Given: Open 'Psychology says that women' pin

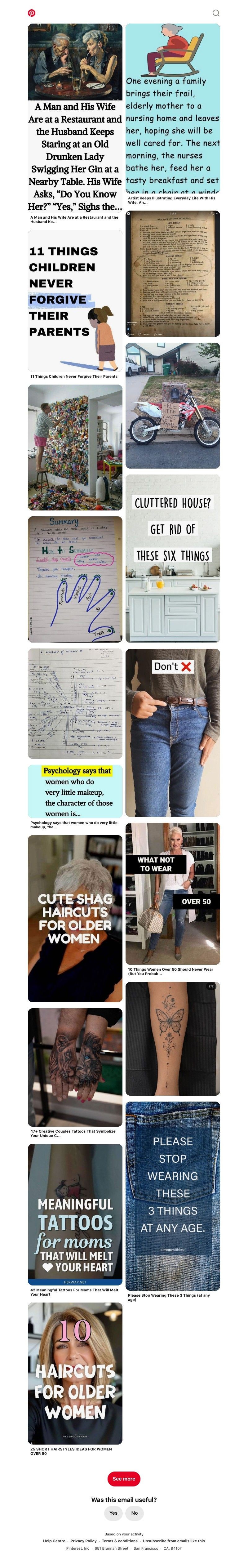Looking at the screenshot, I should click(x=75, y=791).
